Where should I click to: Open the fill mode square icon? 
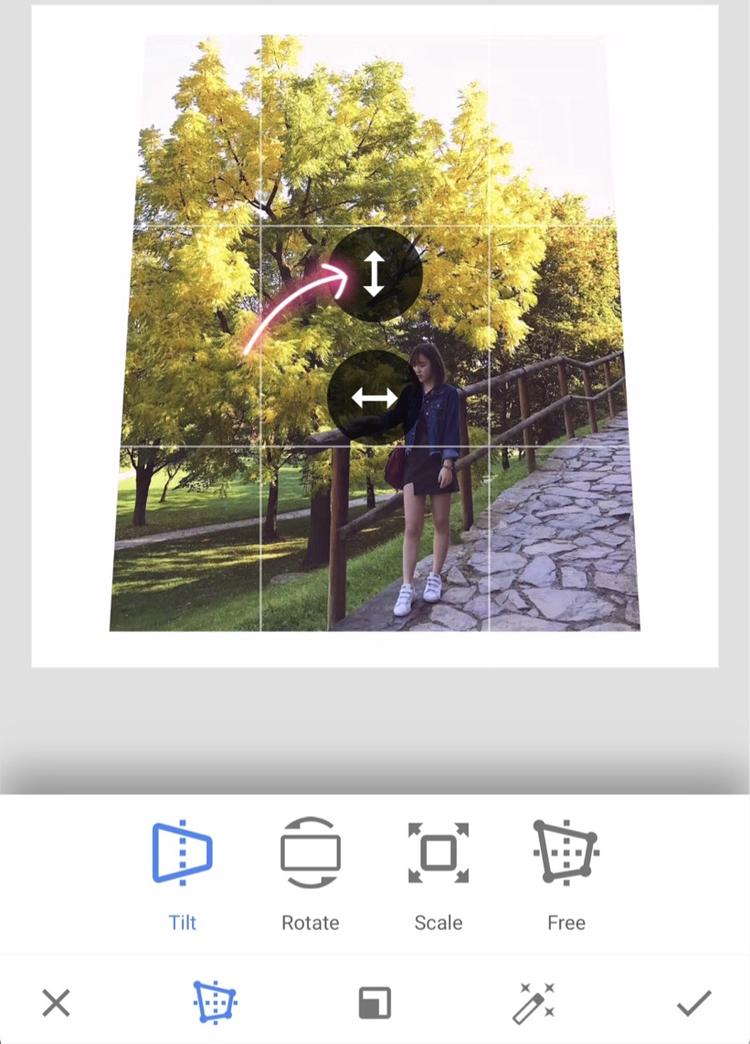pos(375,1002)
